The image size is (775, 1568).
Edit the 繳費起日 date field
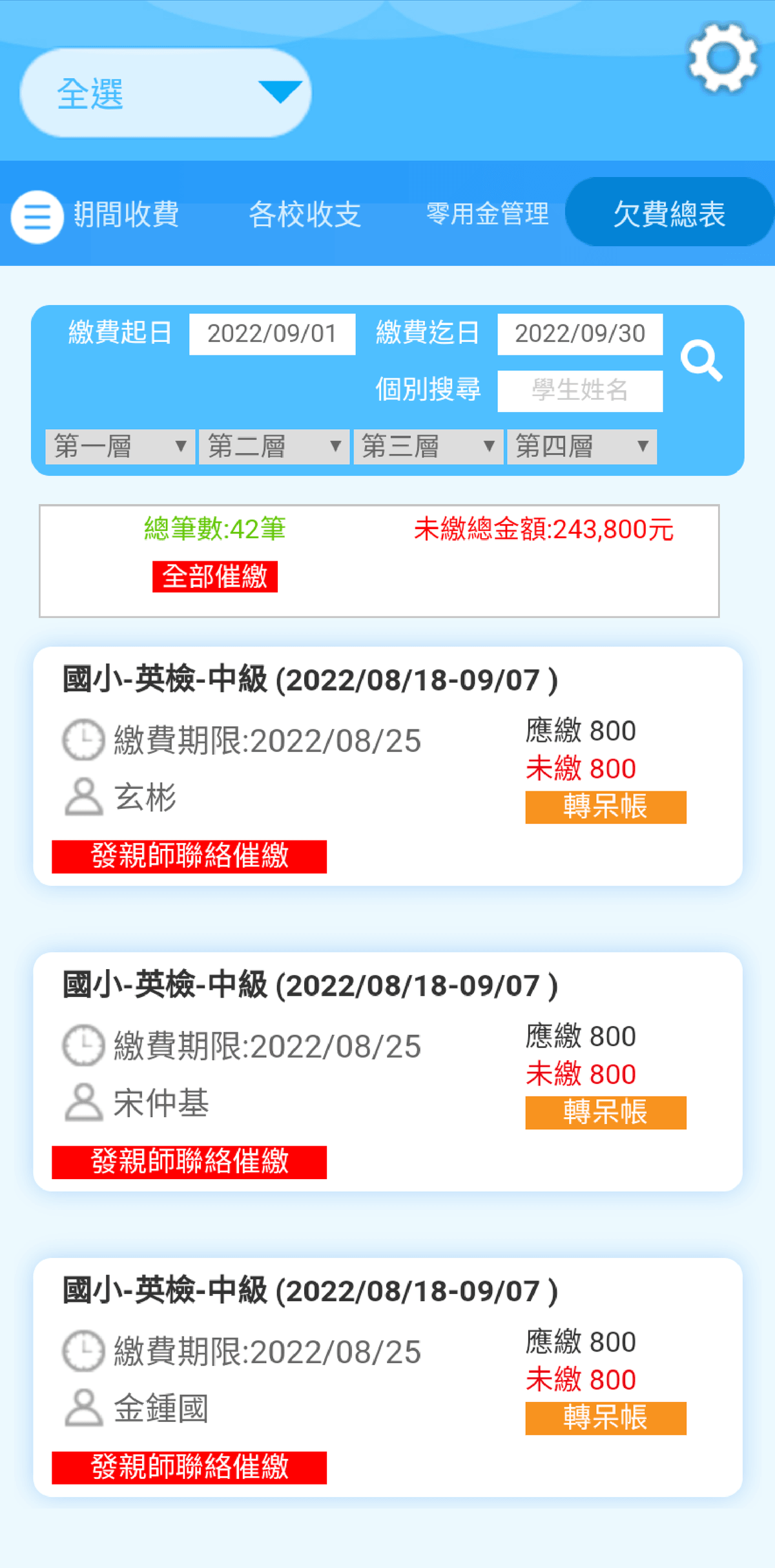tap(272, 334)
